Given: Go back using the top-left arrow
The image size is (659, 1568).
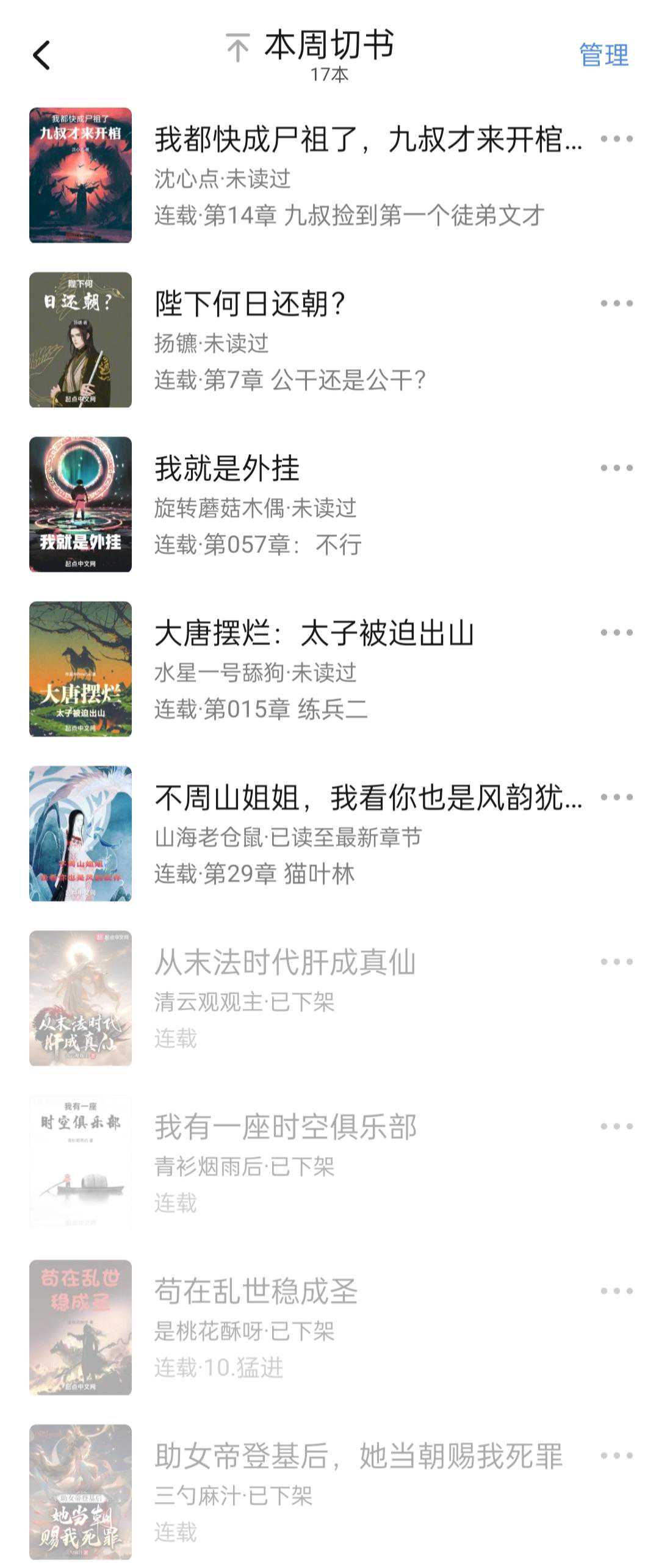Looking at the screenshot, I should pyautogui.click(x=41, y=56).
